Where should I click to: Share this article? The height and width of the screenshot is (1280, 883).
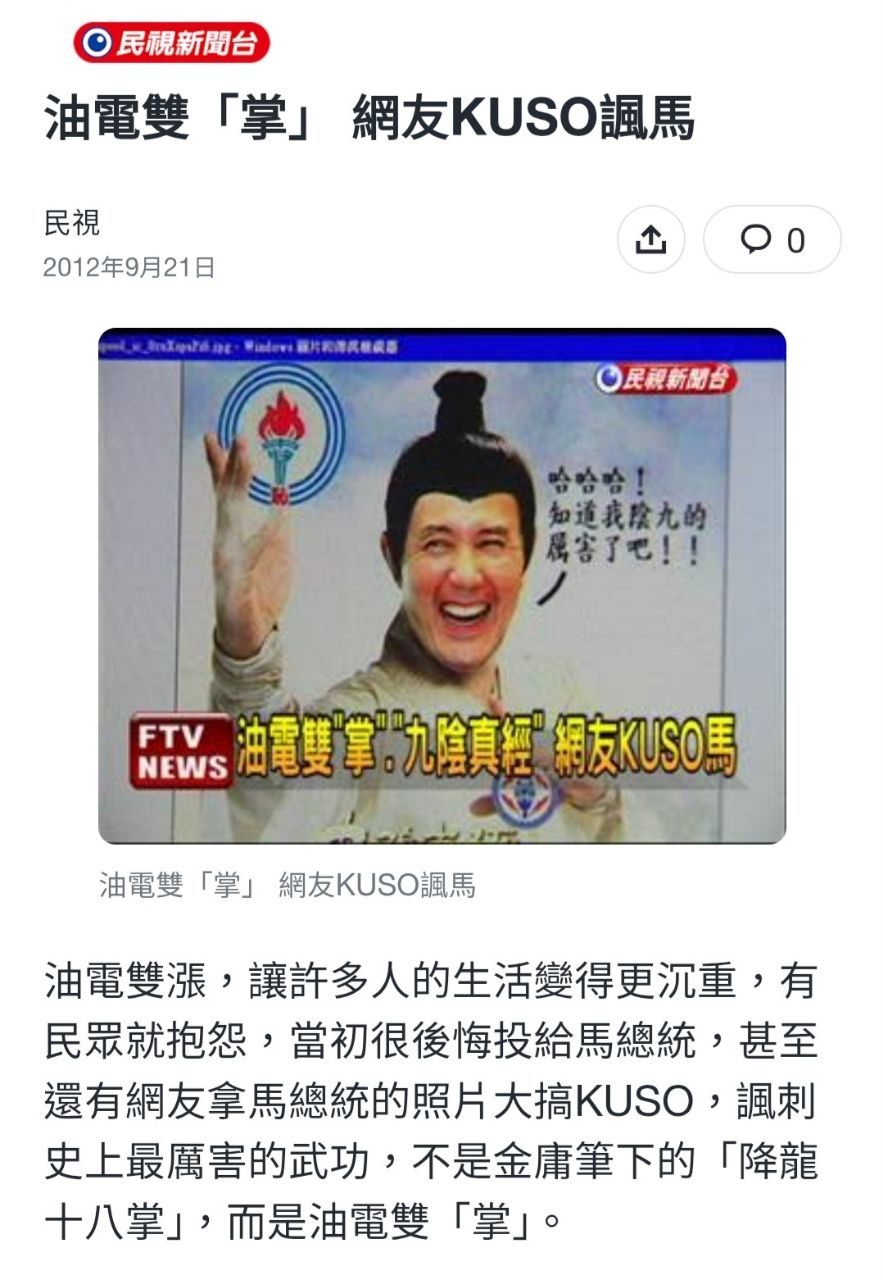pos(650,240)
